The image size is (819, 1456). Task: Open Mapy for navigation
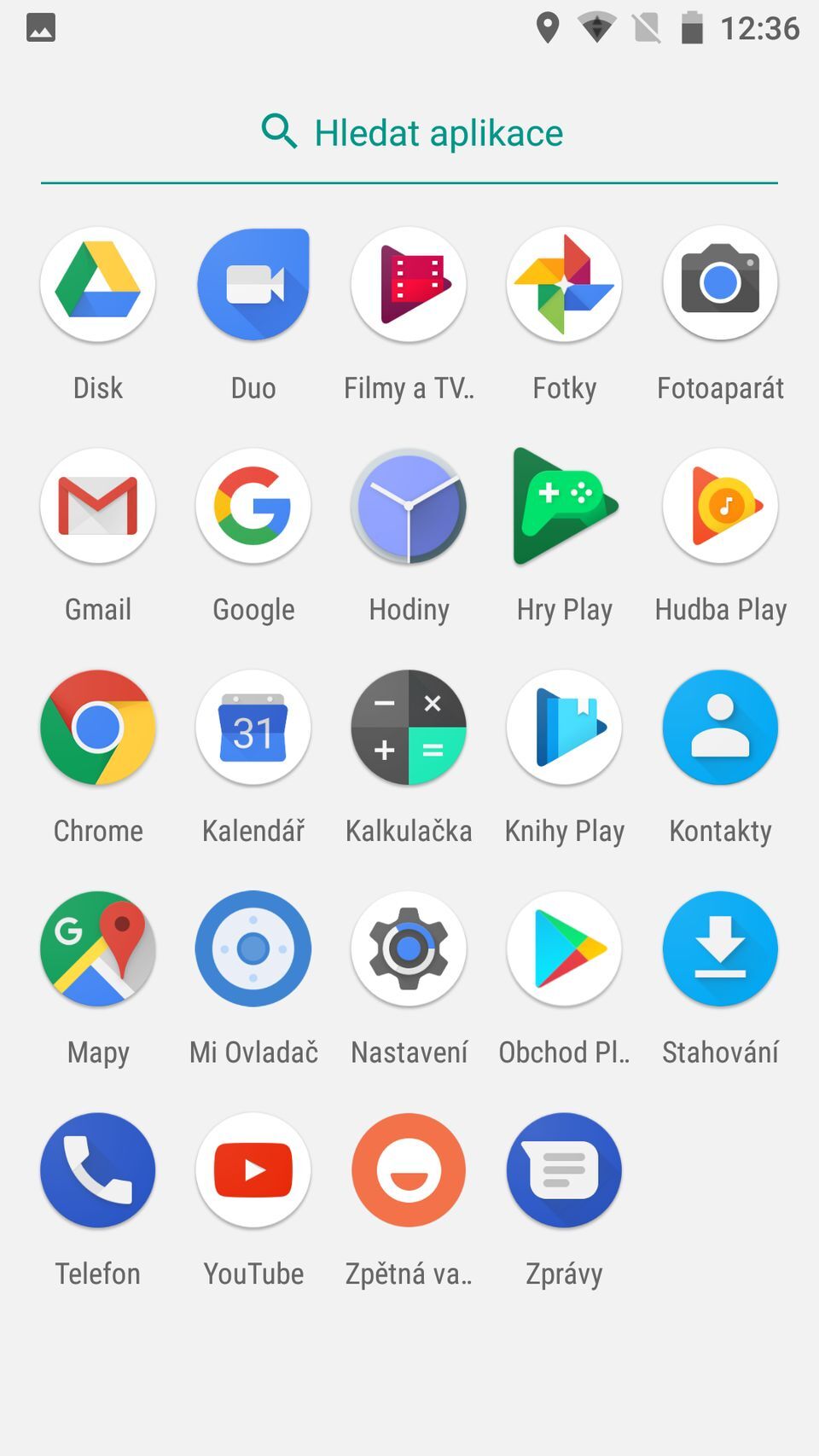point(97,949)
